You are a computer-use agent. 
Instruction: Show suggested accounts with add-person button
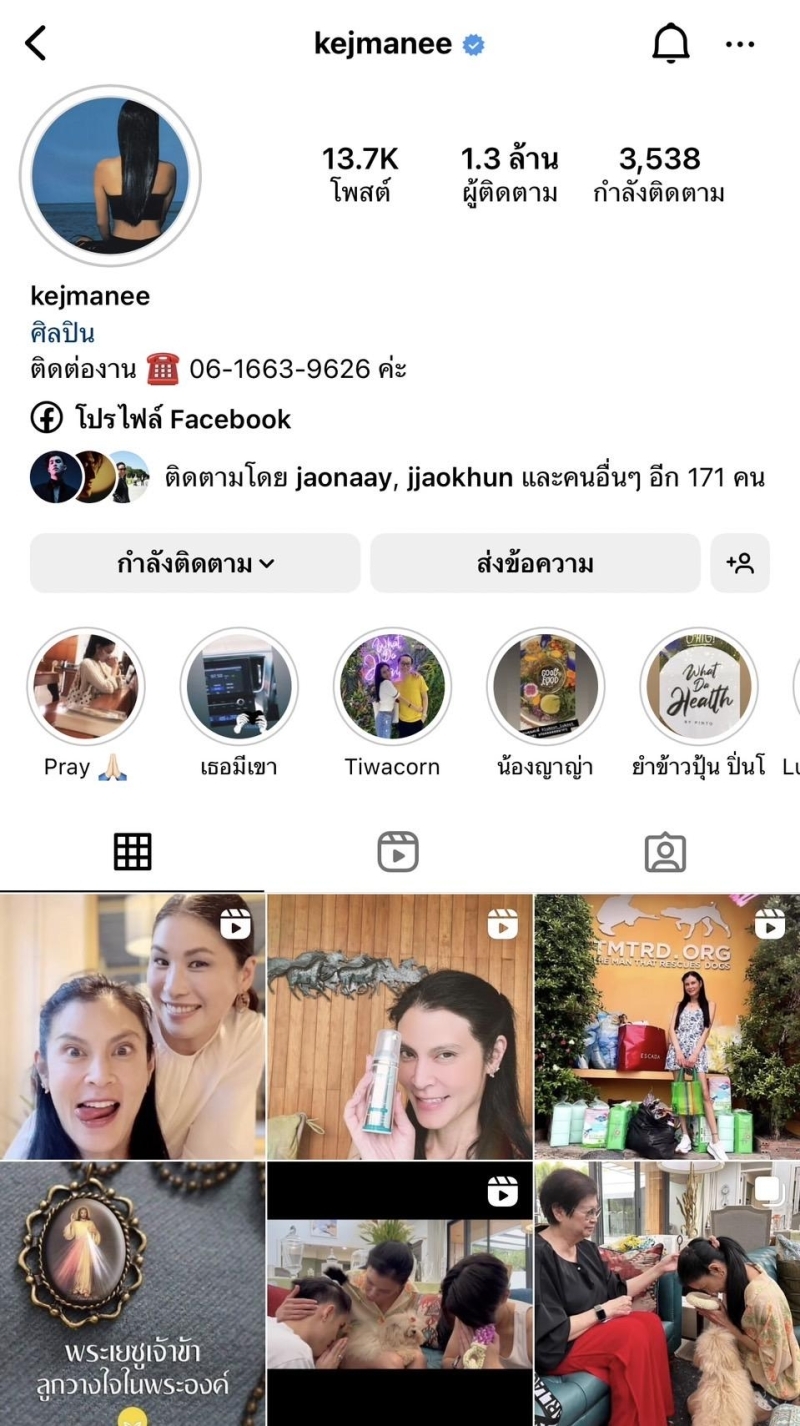point(740,563)
